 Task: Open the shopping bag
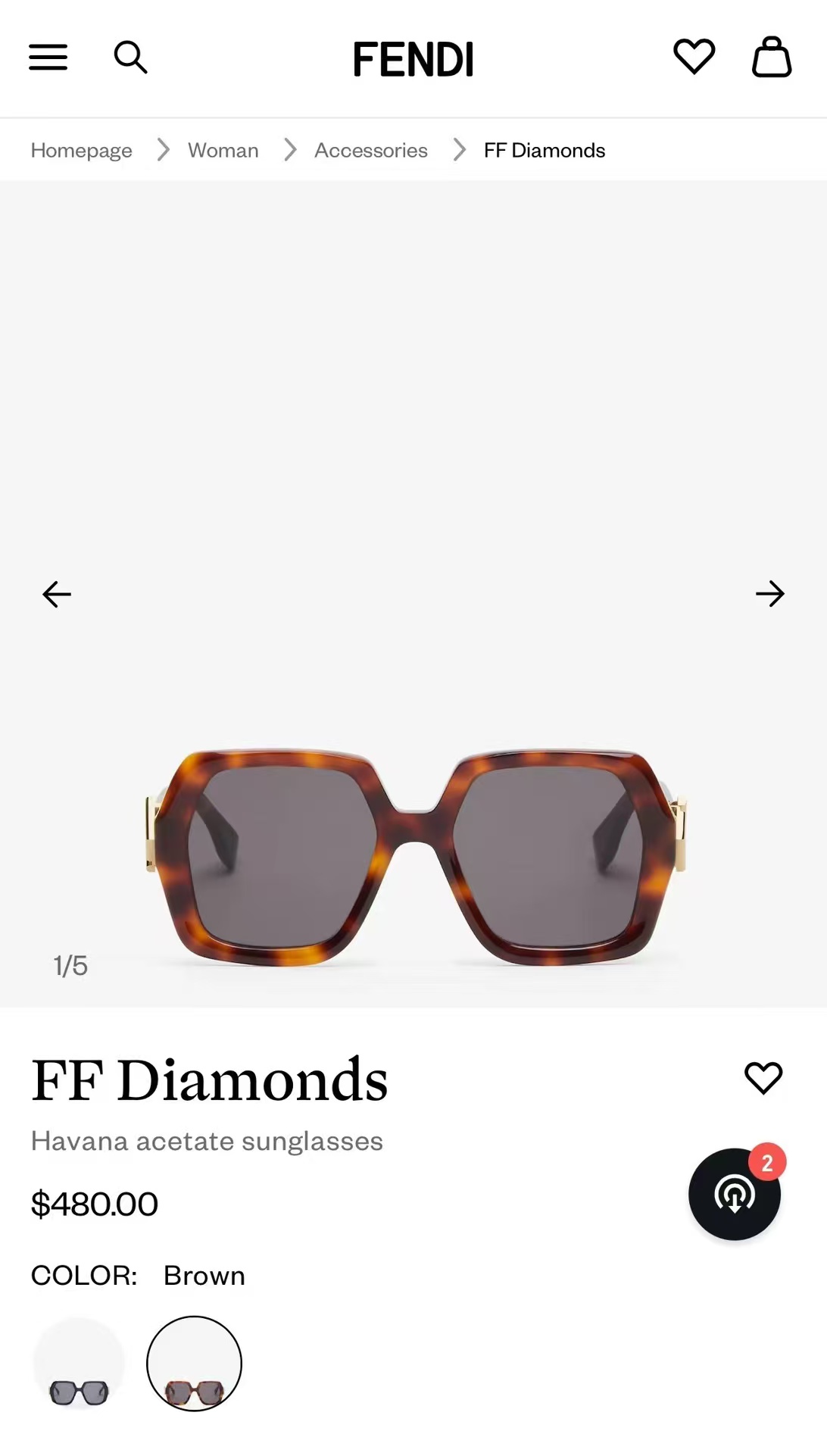click(771, 57)
